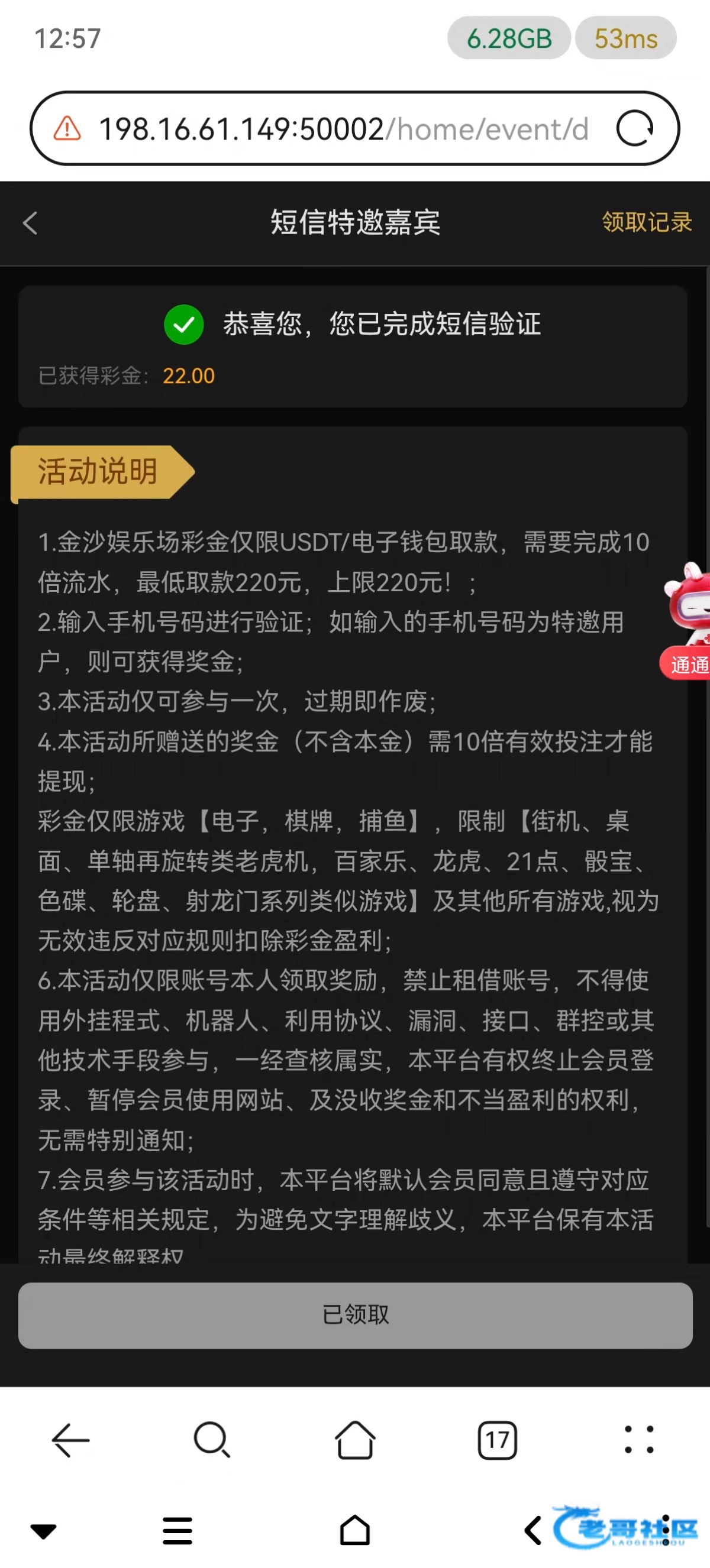This screenshot has width=710, height=1568.
Task: Go back from the 短信特邀嘉宾 page
Action: click(x=30, y=223)
